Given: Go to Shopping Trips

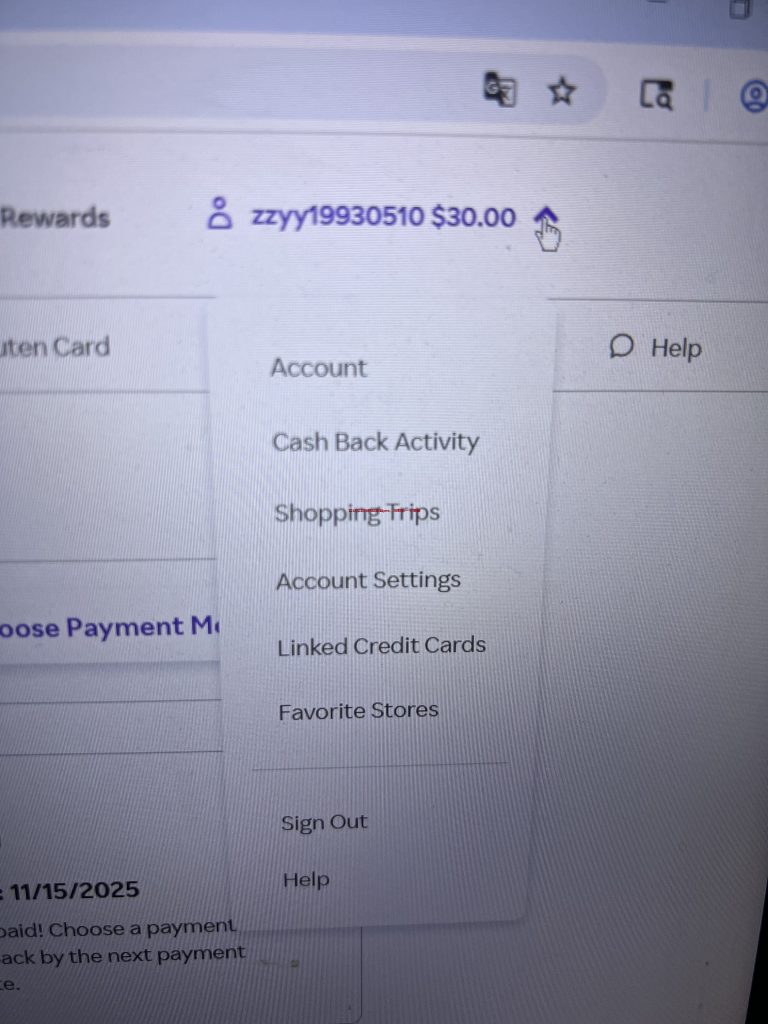Looking at the screenshot, I should pos(357,513).
